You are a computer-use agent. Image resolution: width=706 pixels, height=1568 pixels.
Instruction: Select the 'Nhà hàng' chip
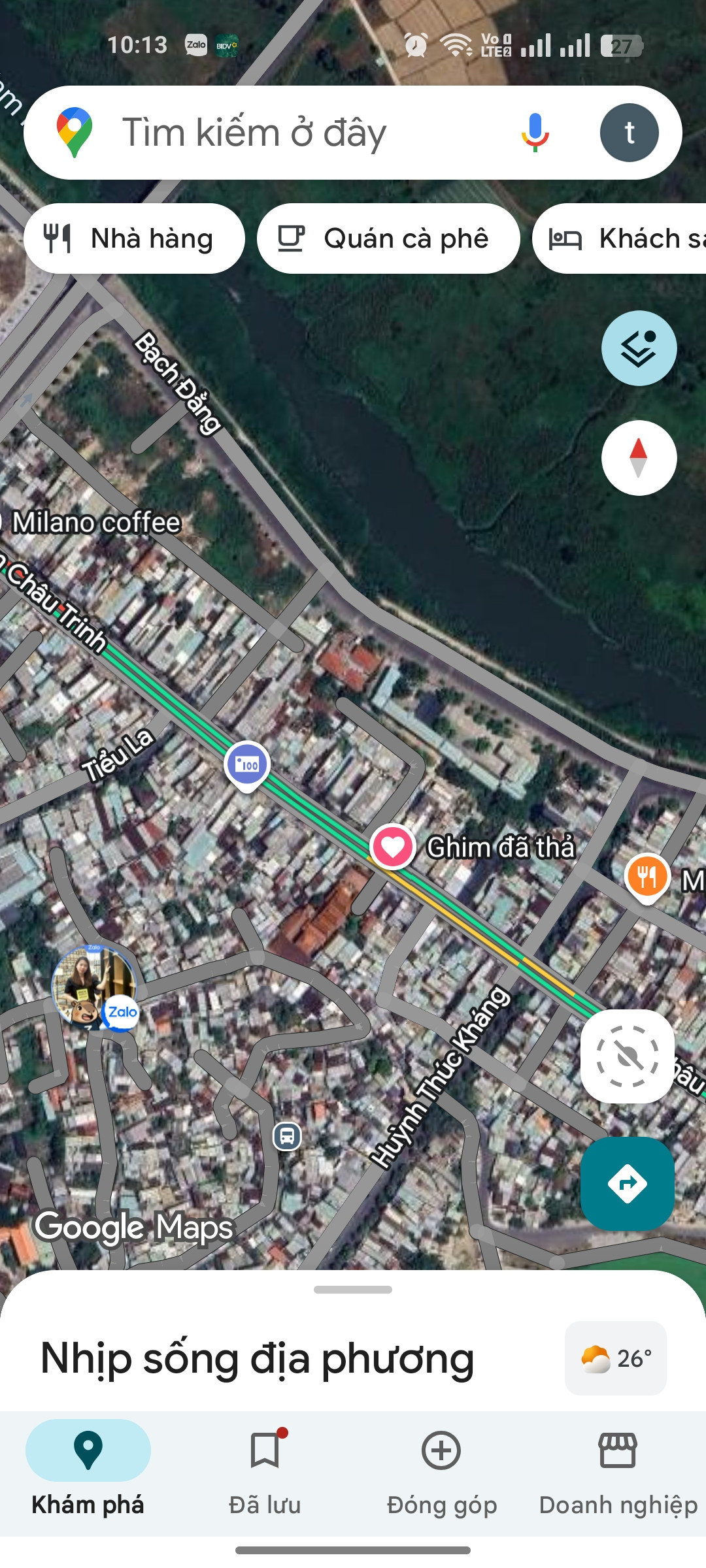click(x=134, y=238)
